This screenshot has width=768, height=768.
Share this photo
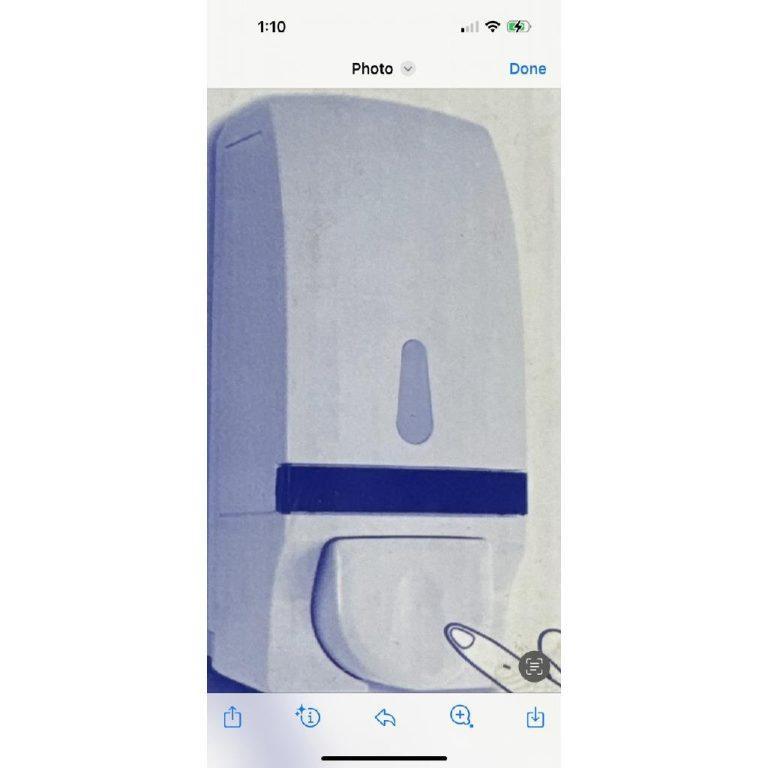point(233,717)
